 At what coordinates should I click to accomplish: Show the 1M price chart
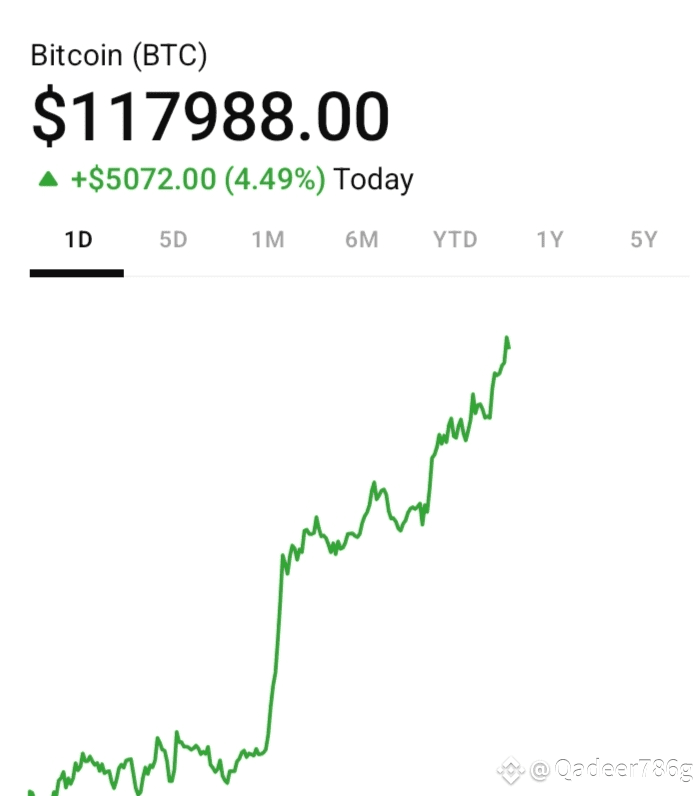[x=267, y=240]
